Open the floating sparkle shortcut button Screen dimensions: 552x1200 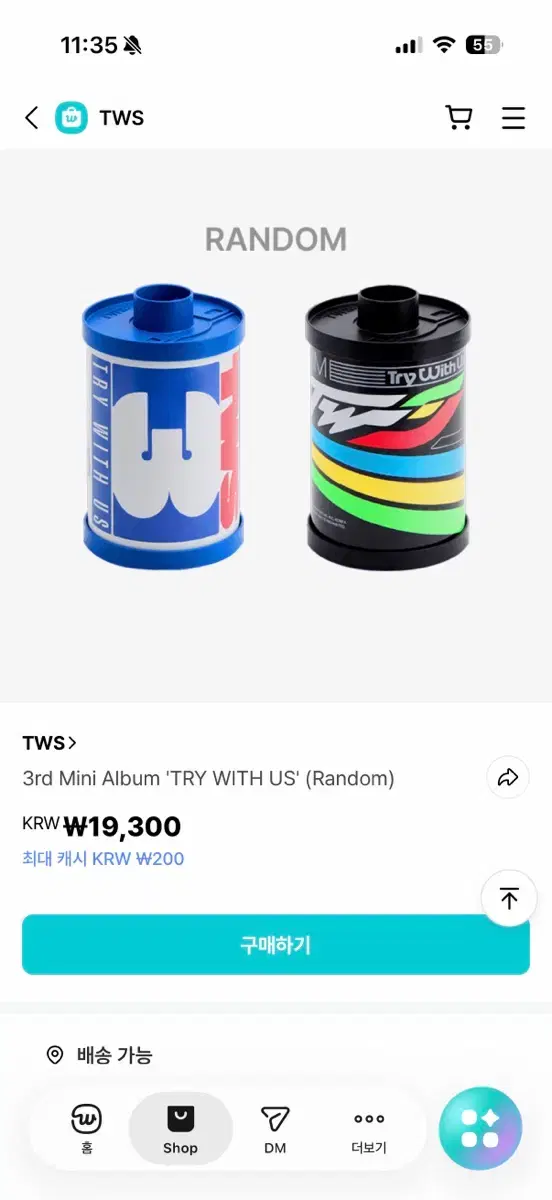pos(481,1128)
